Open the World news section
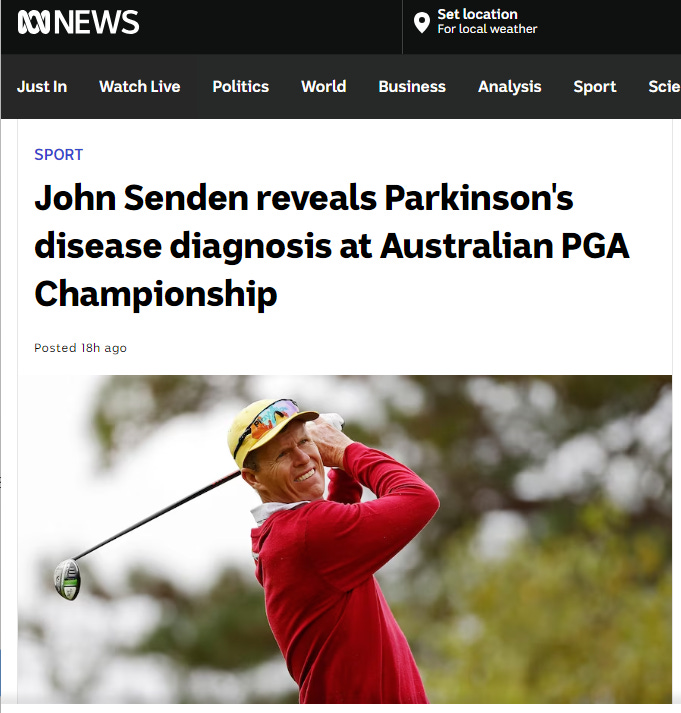681x713 pixels. point(323,87)
